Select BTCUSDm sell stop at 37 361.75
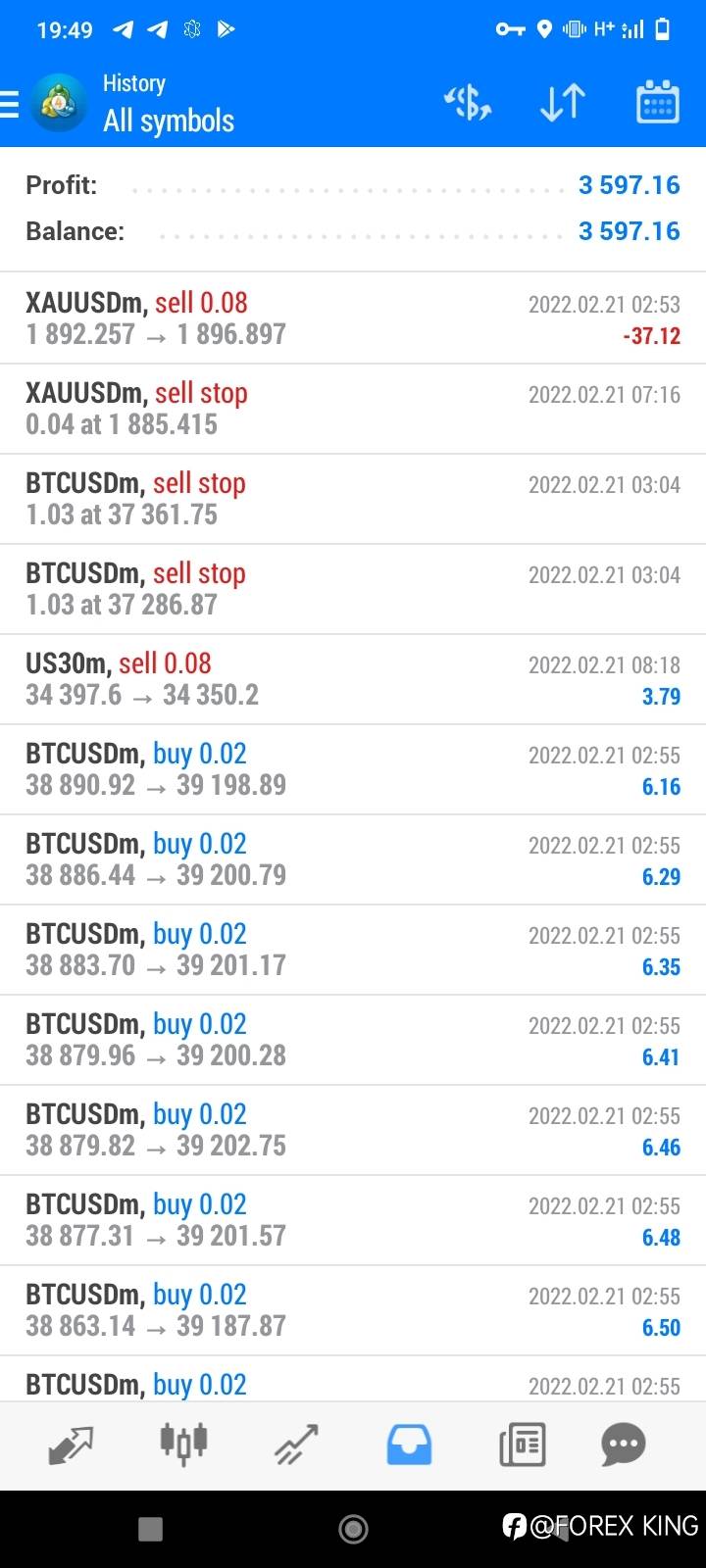Screen dimensions: 706x1568 click(353, 499)
